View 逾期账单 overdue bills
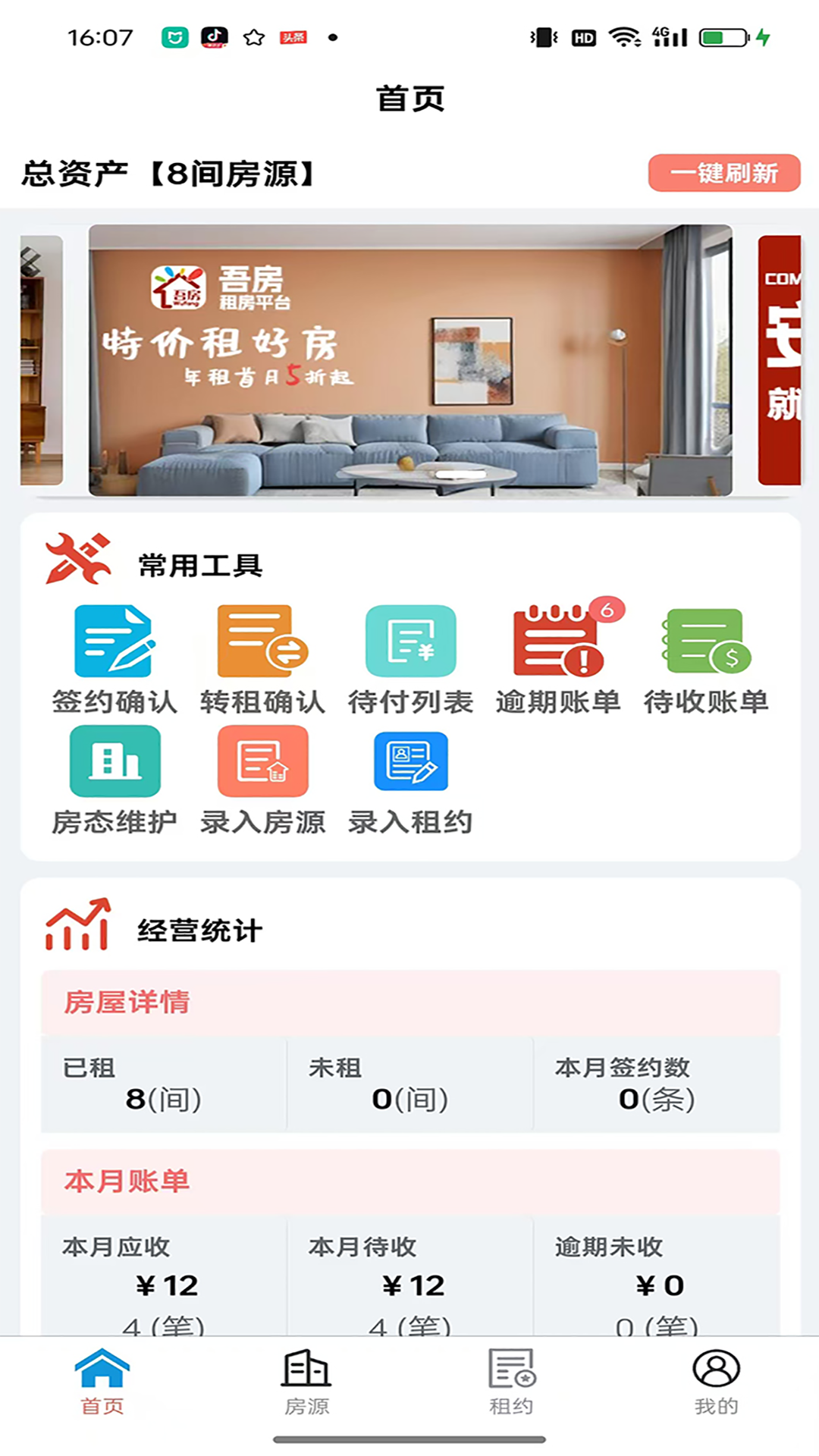 click(x=558, y=658)
